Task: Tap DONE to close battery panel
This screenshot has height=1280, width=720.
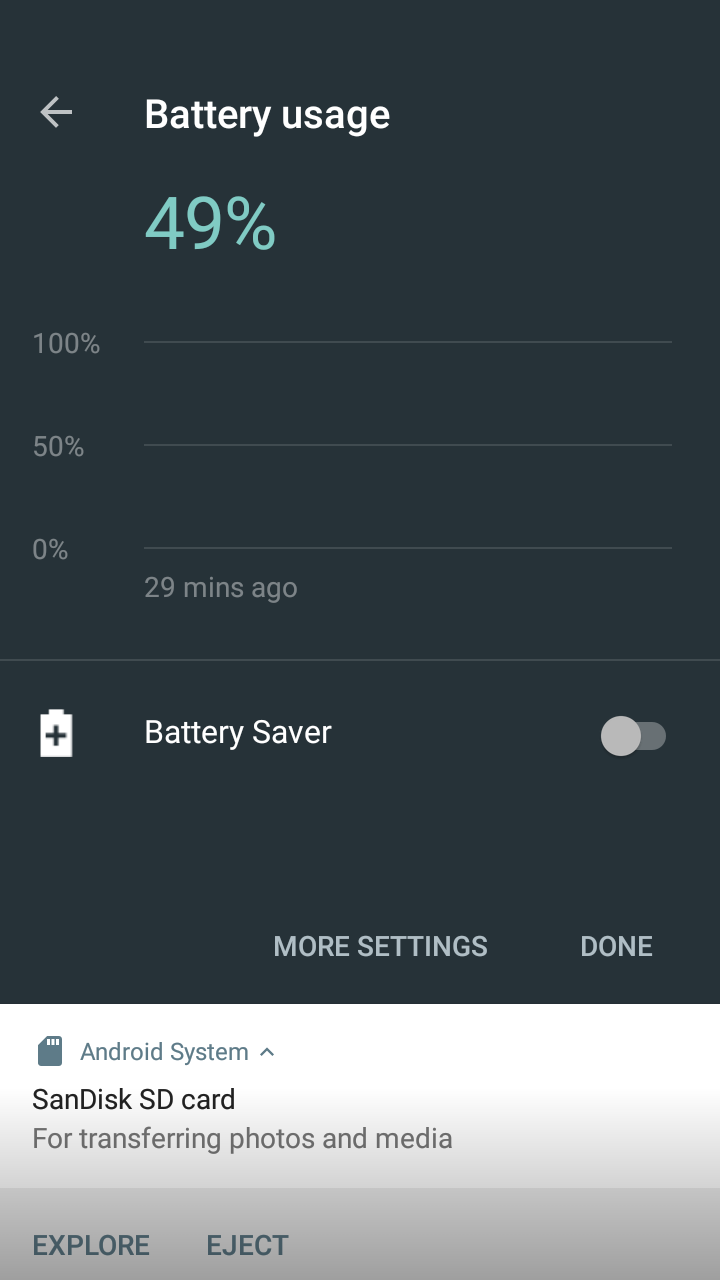Action: point(616,946)
